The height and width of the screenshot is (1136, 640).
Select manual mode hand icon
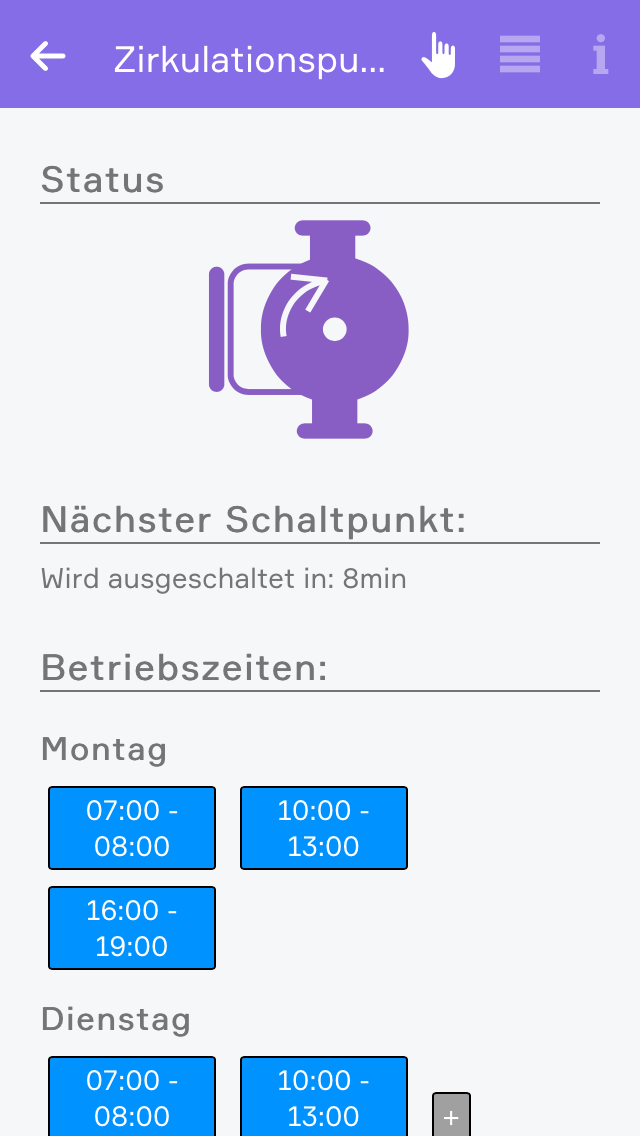coord(438,55)
